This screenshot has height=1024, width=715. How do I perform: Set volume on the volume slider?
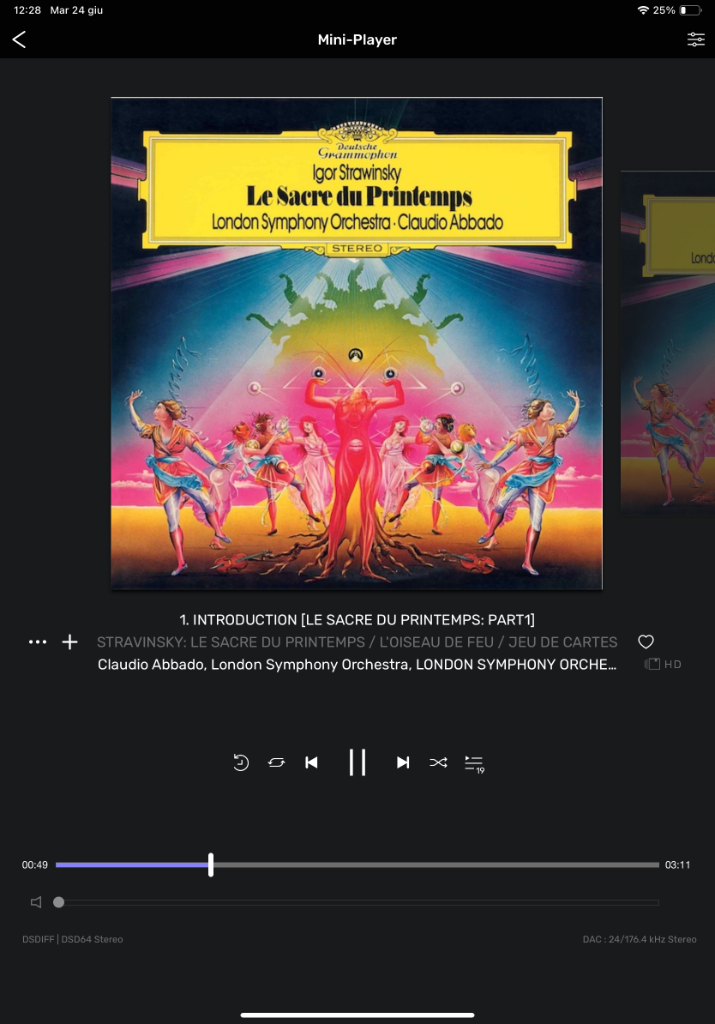[x=358, y=902]
